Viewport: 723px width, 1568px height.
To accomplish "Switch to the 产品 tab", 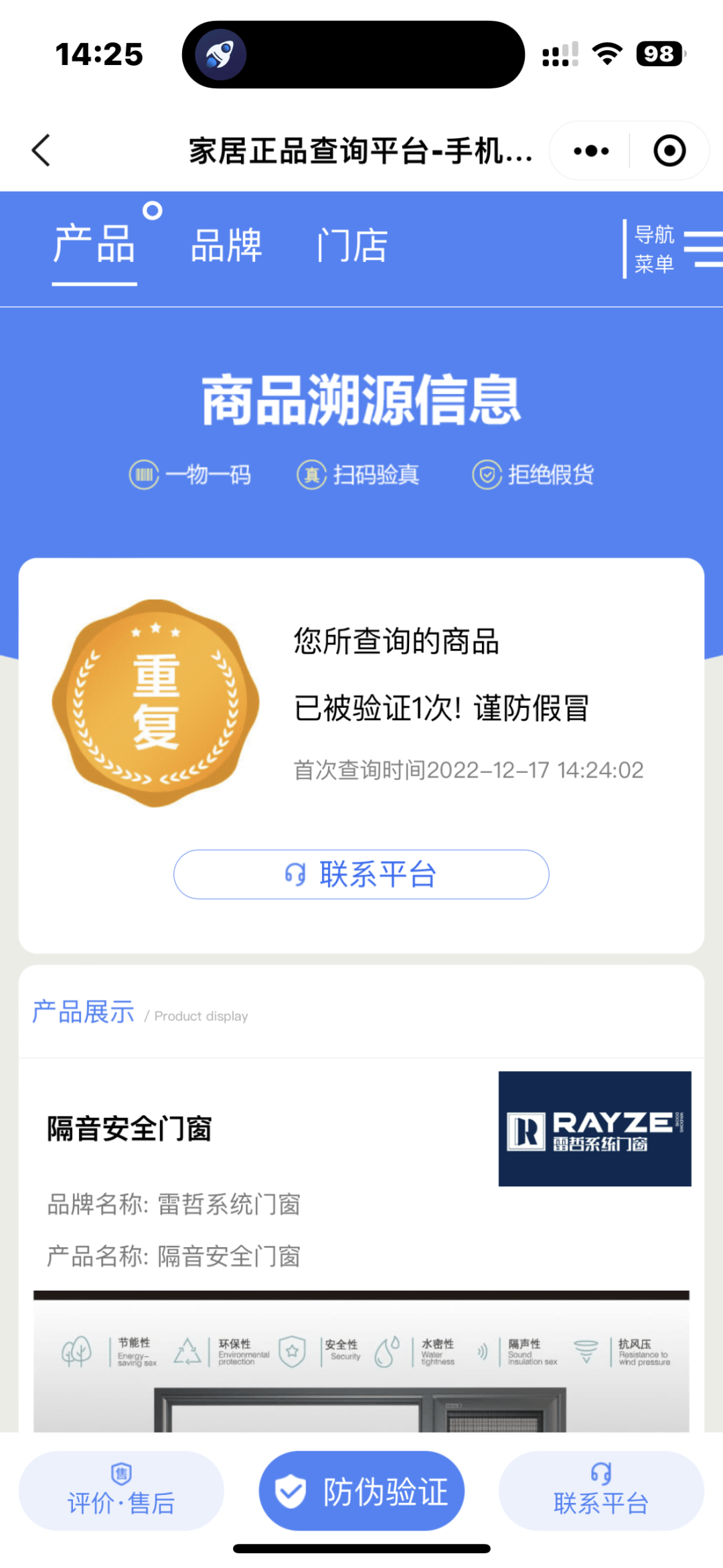I will point(94,245).
